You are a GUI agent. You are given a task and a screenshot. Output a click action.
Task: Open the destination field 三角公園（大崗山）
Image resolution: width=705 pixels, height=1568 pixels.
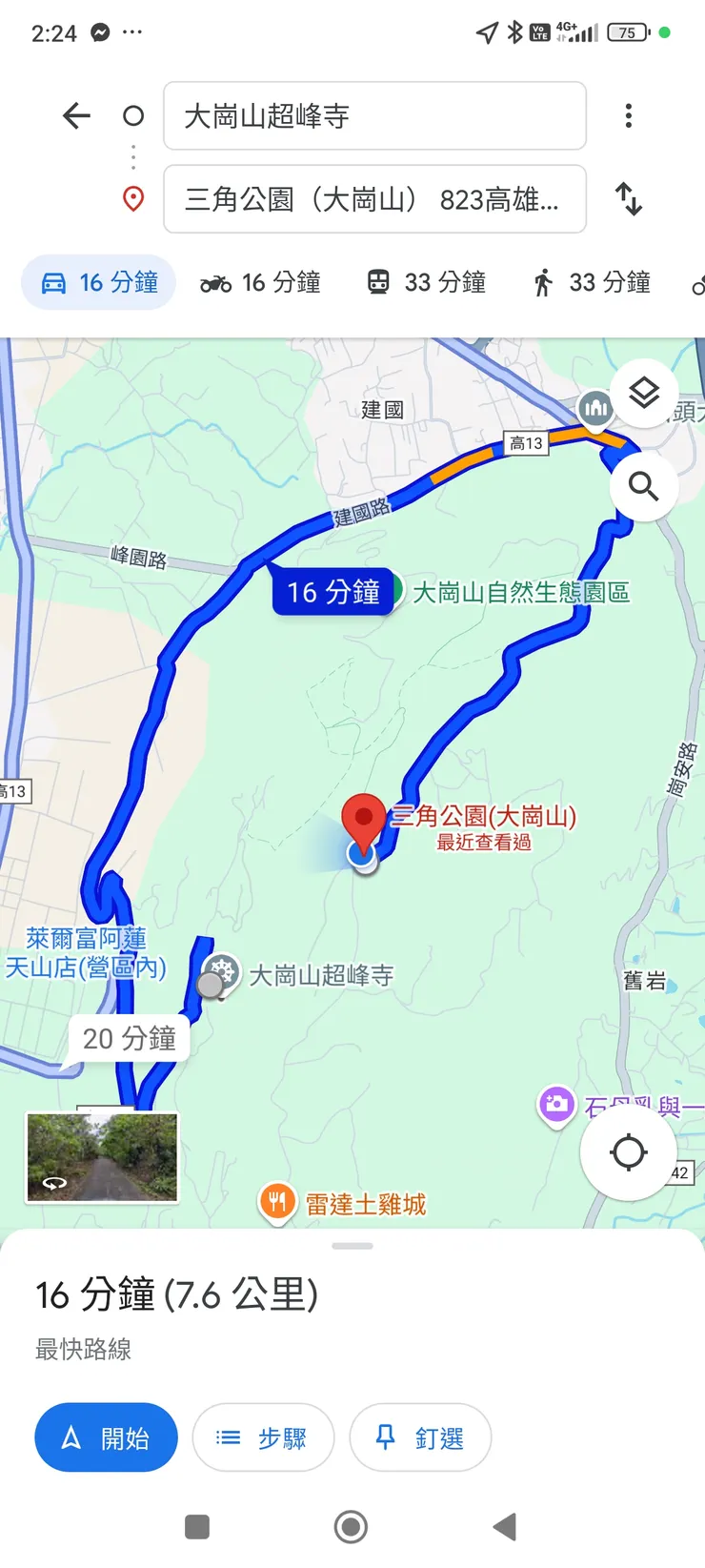coord(374,199)
